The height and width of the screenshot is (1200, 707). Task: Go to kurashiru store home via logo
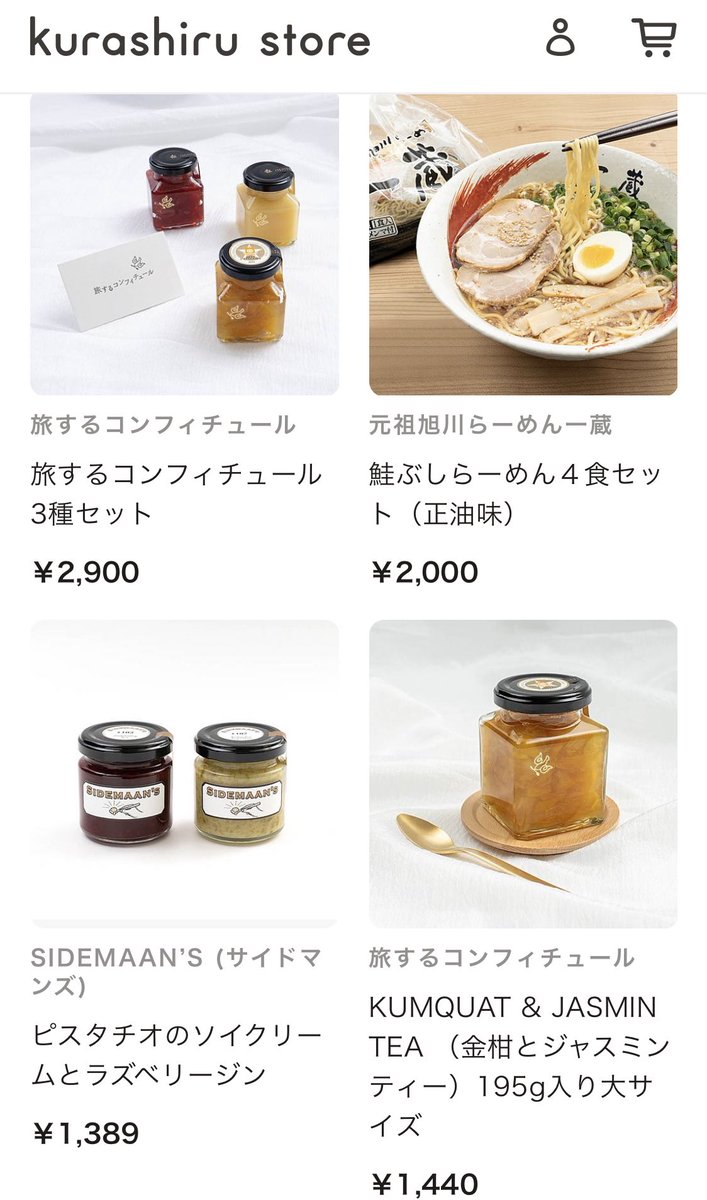coord(200,40)
